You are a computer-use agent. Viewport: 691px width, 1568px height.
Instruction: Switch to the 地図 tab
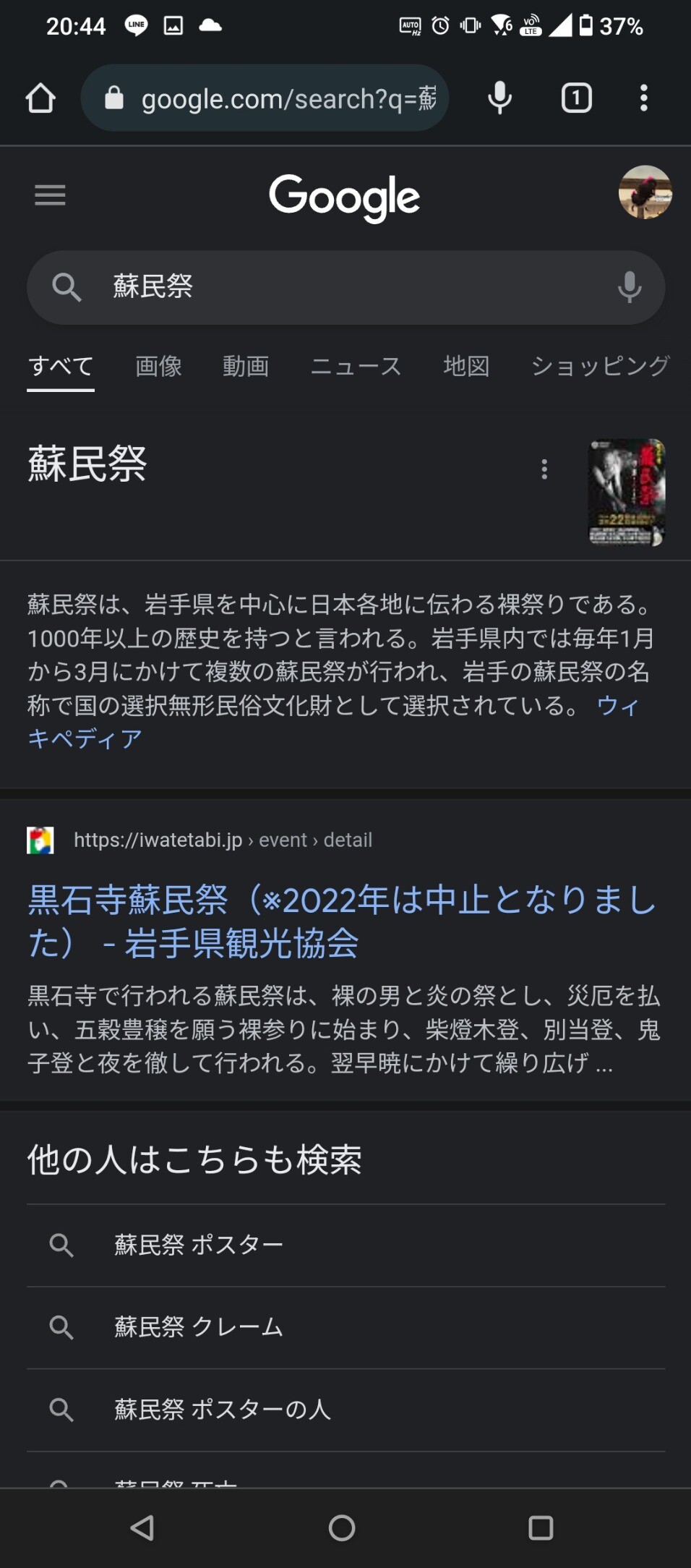(x=466, y=366)
